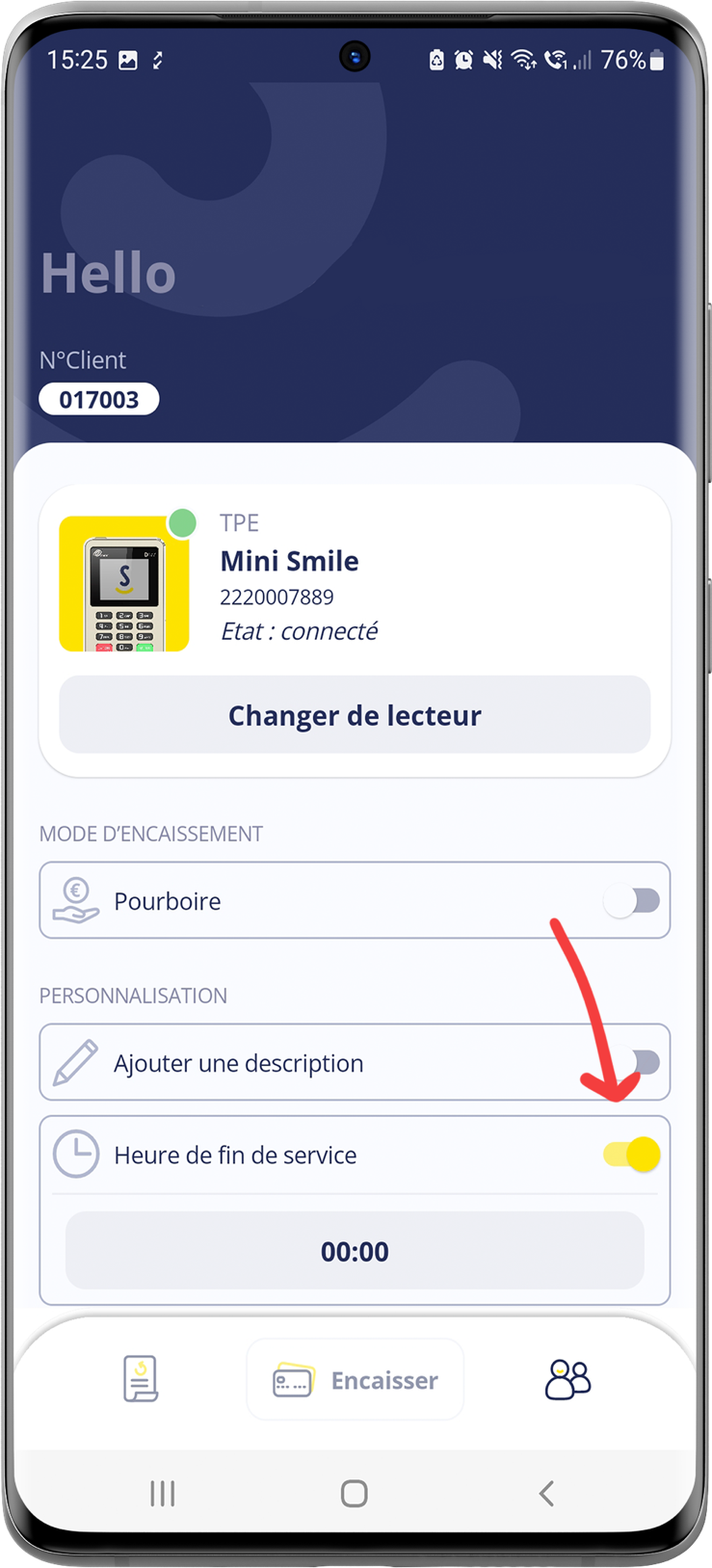Enable the Pourboire switch
Viewport: 712px width, 1568px height.
coord(633,901)
